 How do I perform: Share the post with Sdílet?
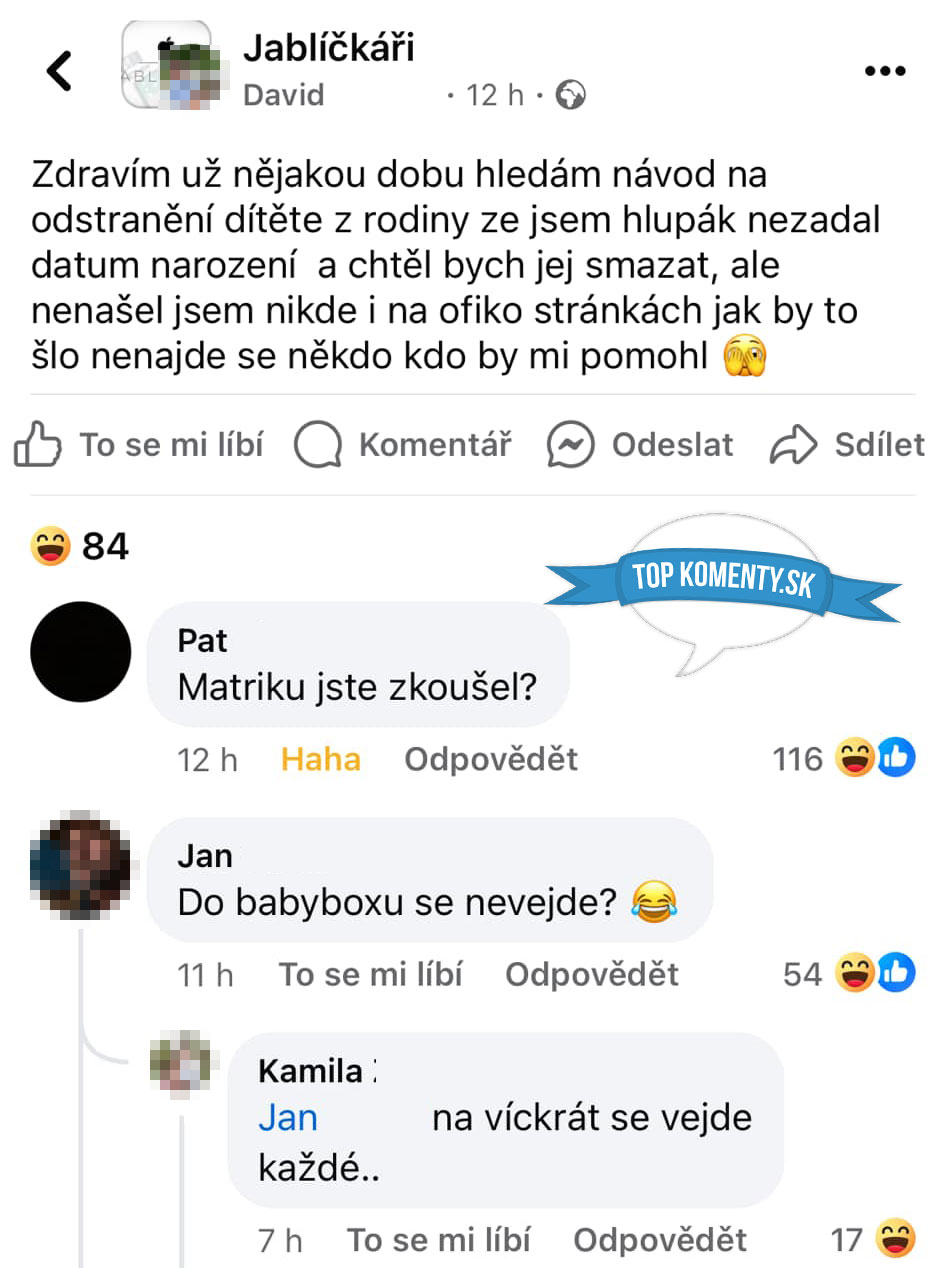(x=847, y=445)
